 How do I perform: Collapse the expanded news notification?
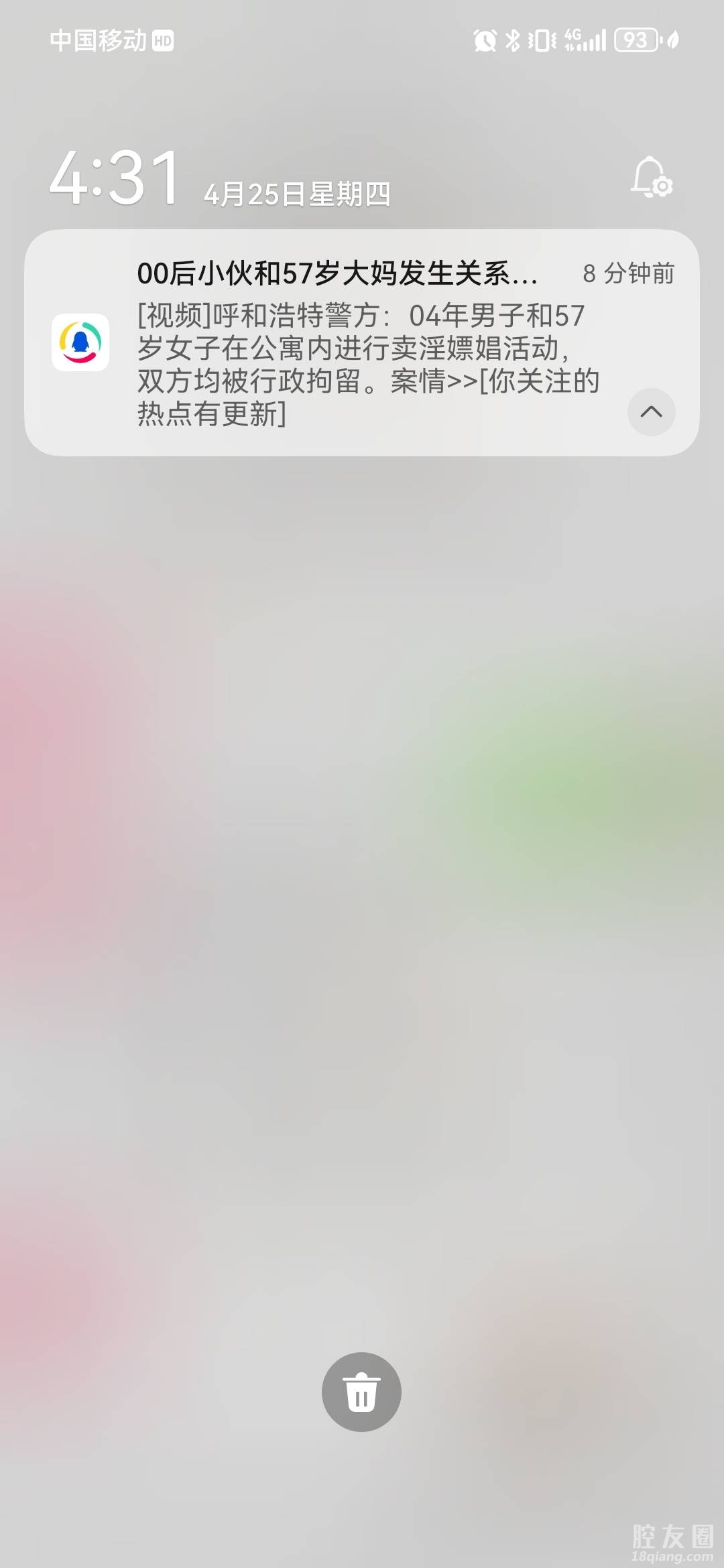[x=651, y=412]
